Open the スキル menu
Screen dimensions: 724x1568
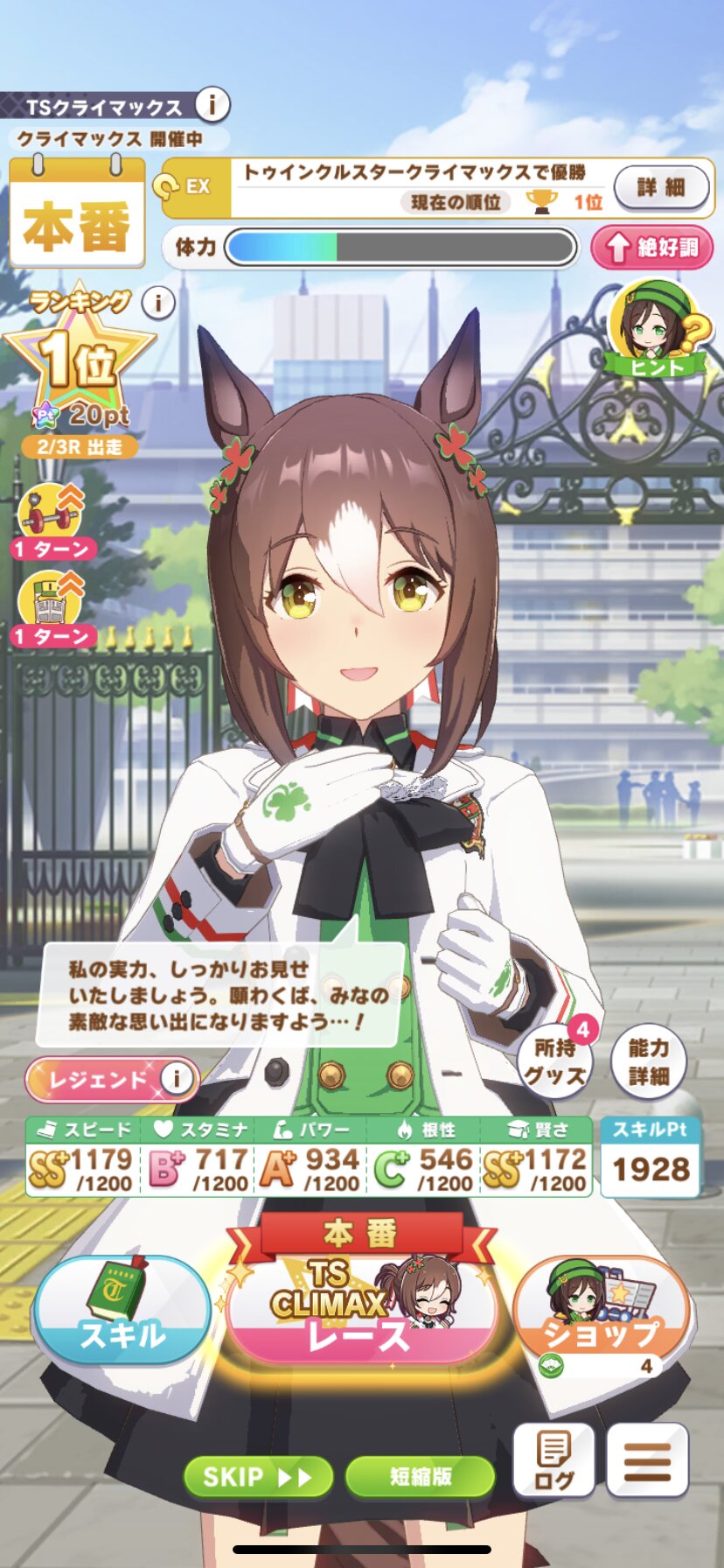tap(122, 1310)
